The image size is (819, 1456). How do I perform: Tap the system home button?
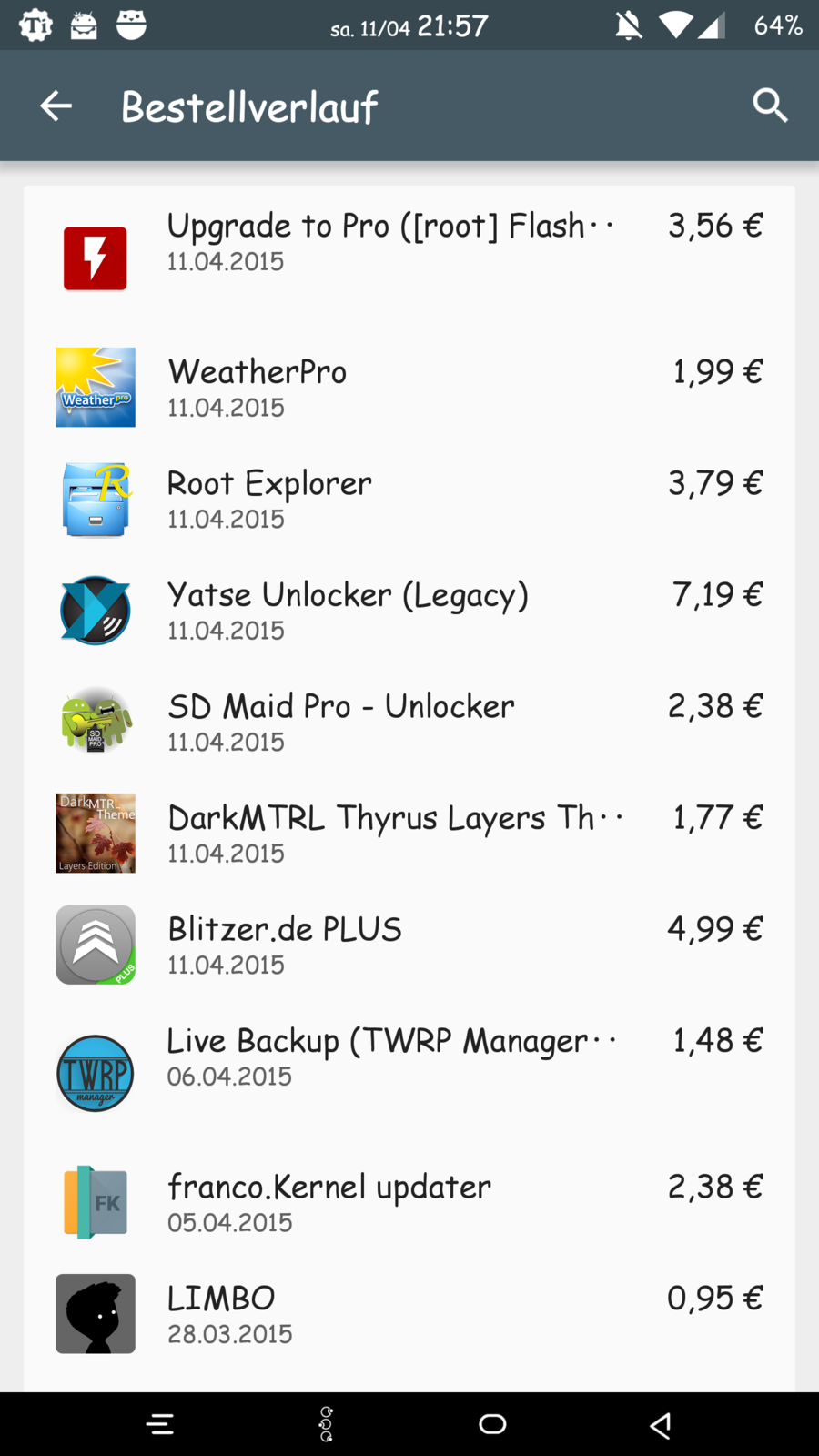point(492,1424)
